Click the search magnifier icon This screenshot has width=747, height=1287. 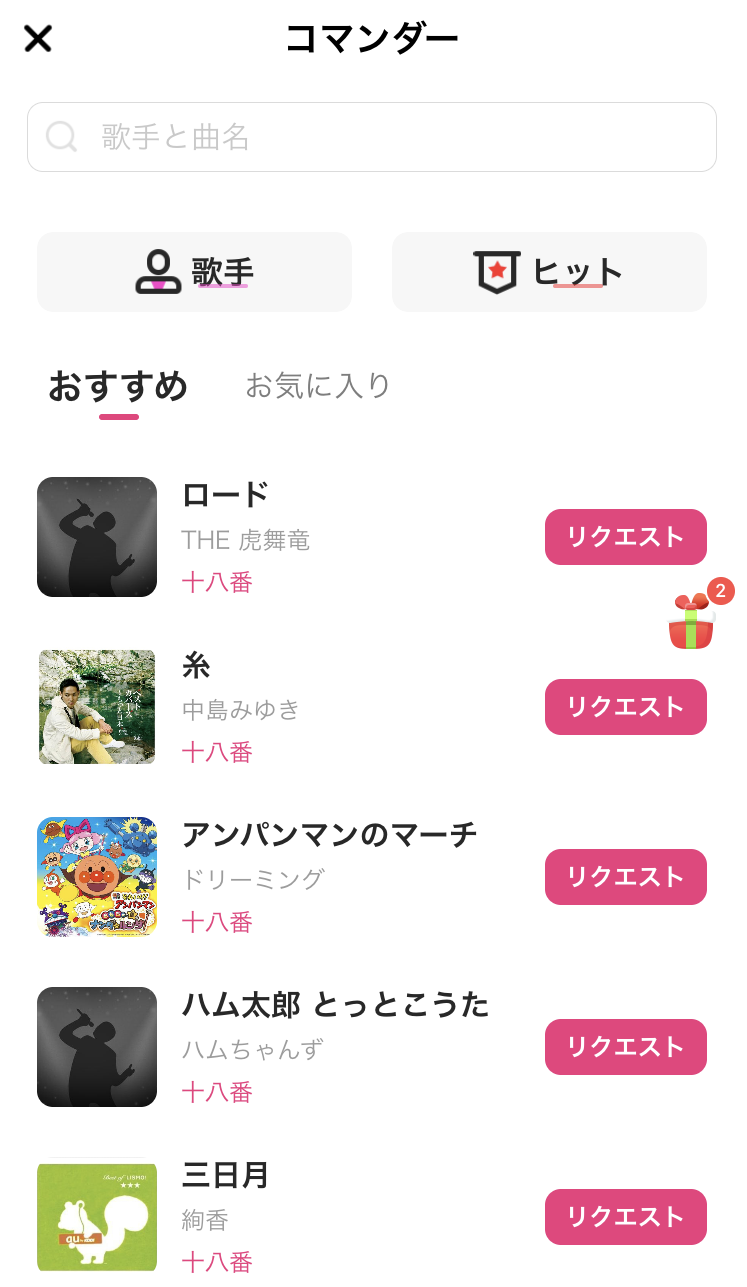tap(62, 136)
